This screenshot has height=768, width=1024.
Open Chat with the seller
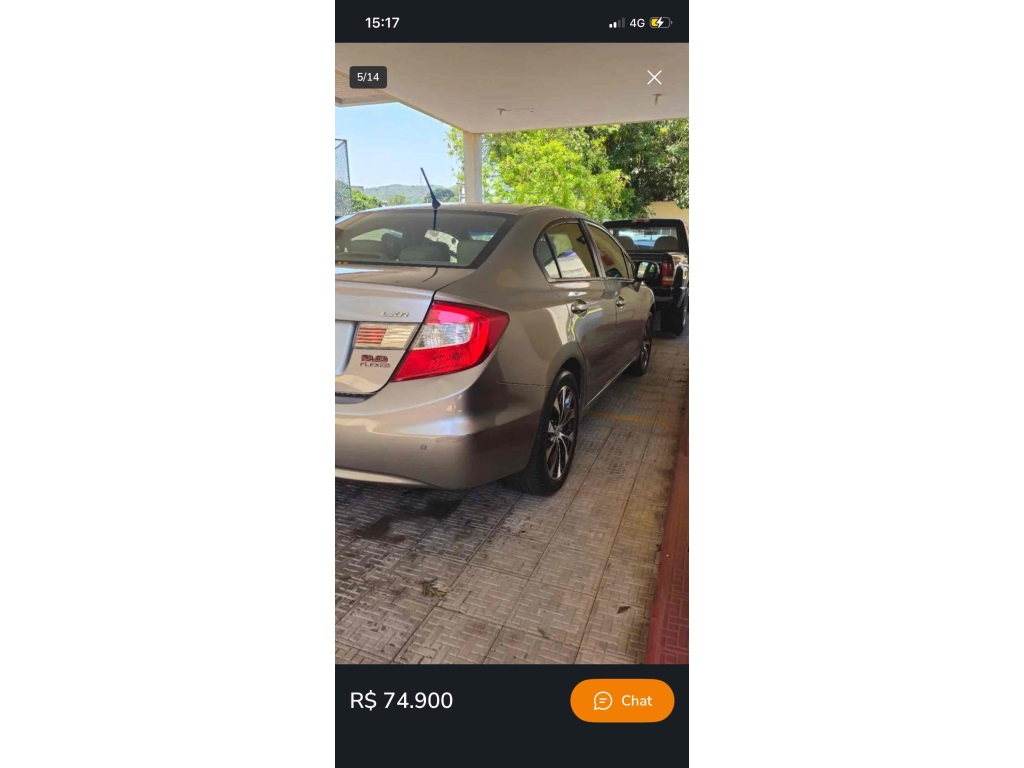622,701
